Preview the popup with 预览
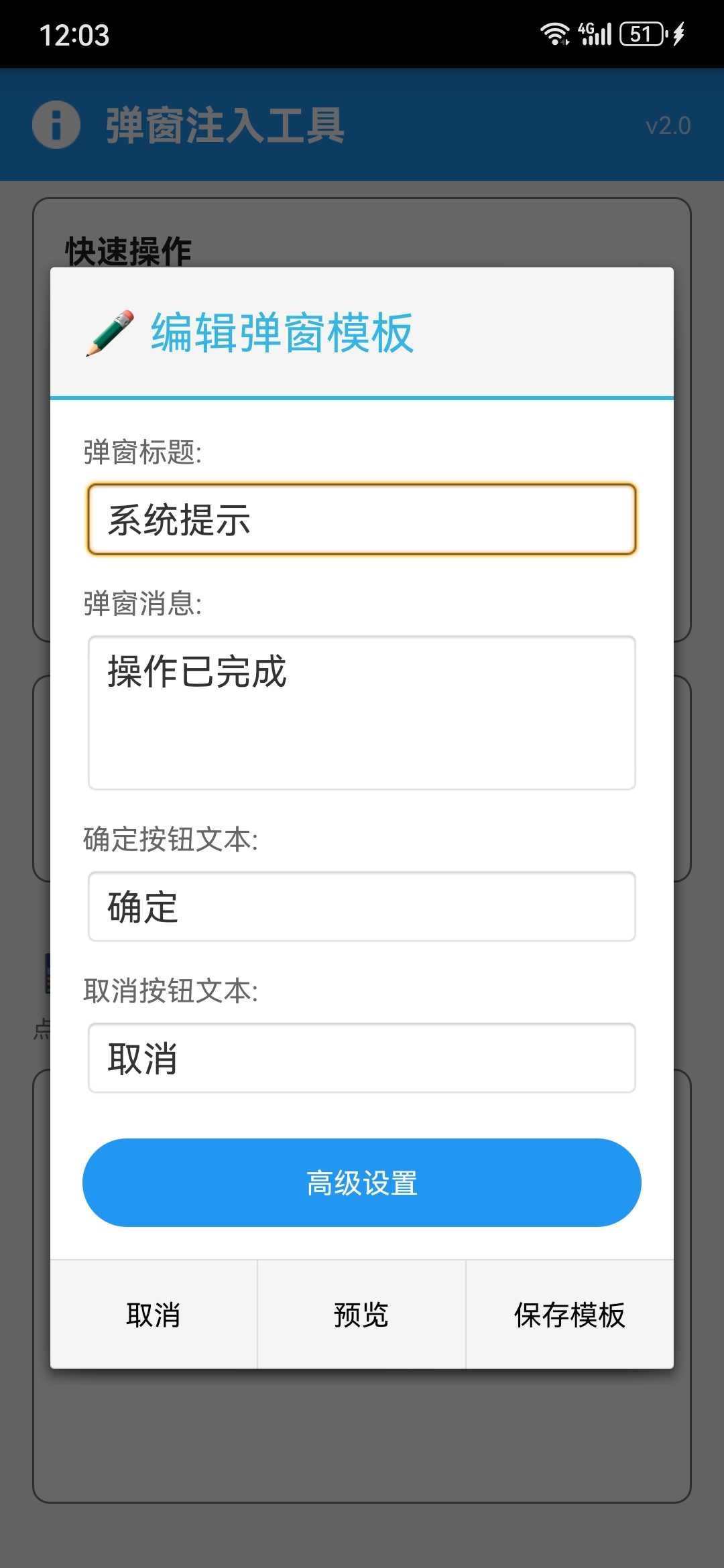This screenshot has width=724, height=1568. [x=361, y=1315]
